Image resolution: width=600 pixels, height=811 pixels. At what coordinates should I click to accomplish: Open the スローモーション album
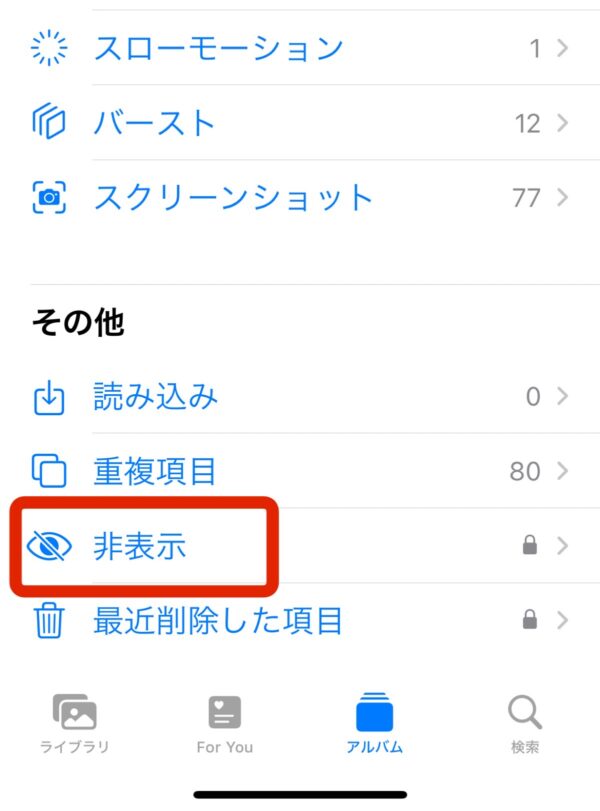[218, 47]
